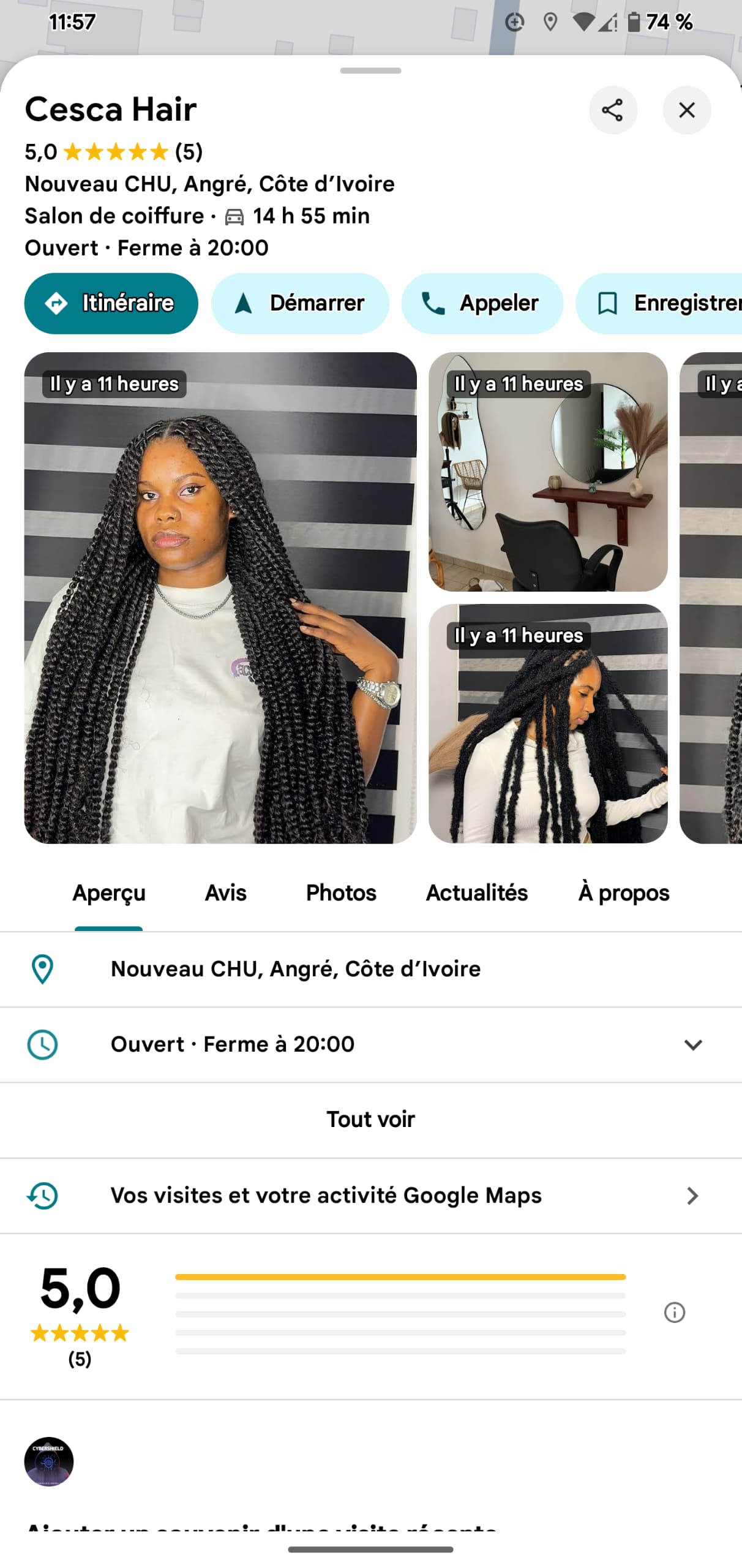Open the long locs hairstyle photo
This screenshot has height=1568, width=742.
point(547,723)
